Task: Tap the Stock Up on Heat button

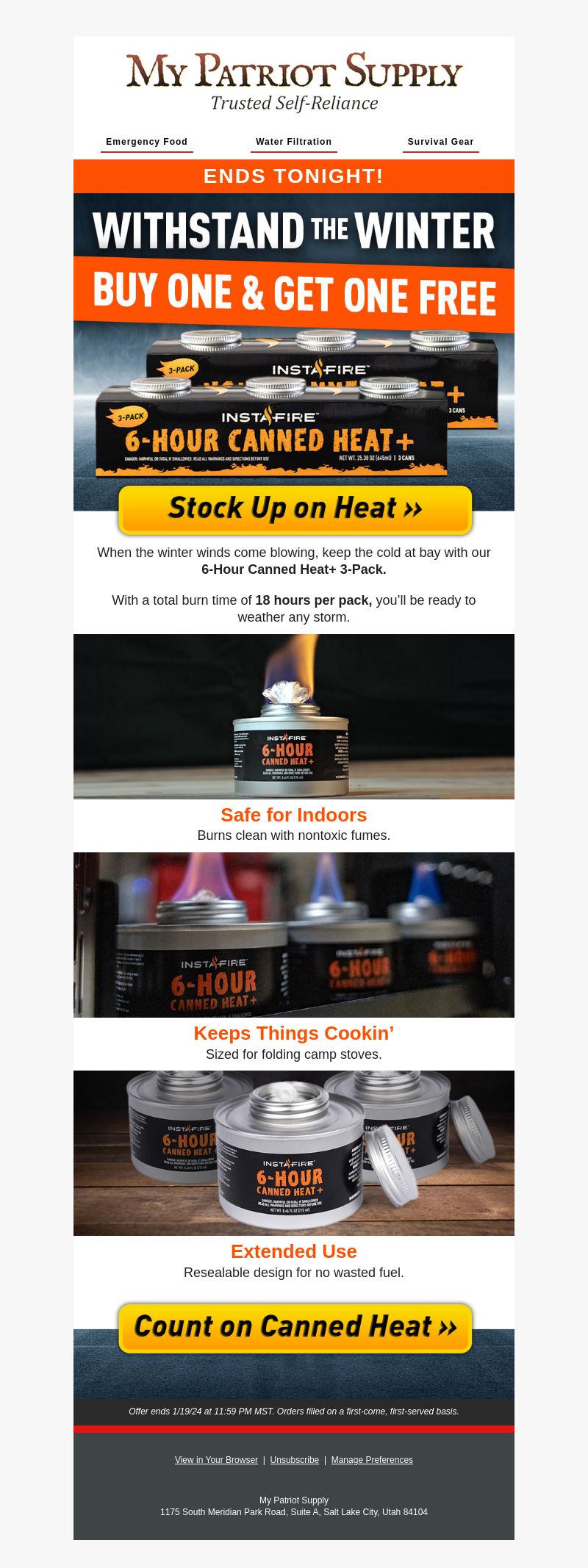Action: (295, 508)
